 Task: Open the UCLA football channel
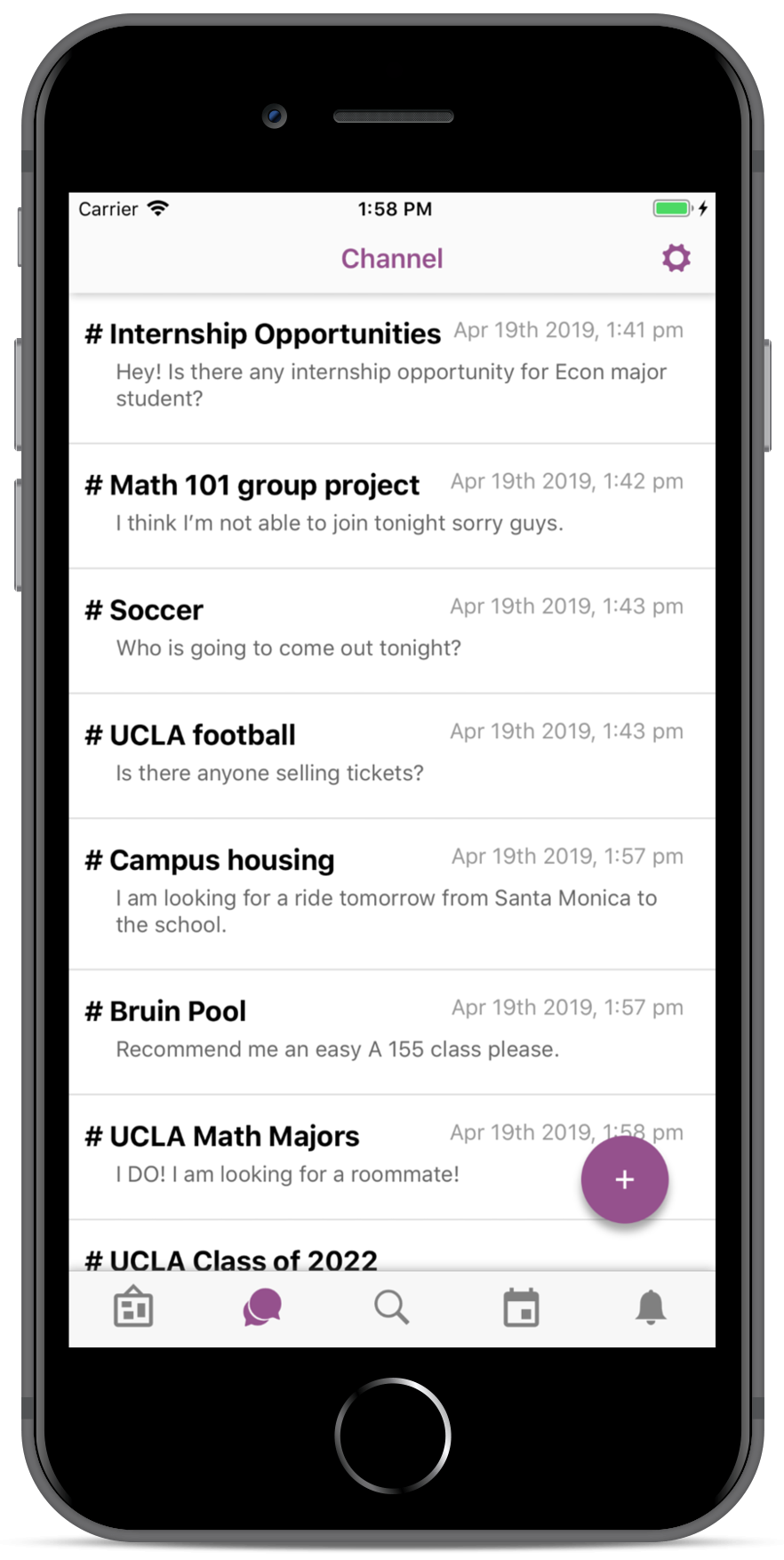pyautogui.click(x=391, y=754)
